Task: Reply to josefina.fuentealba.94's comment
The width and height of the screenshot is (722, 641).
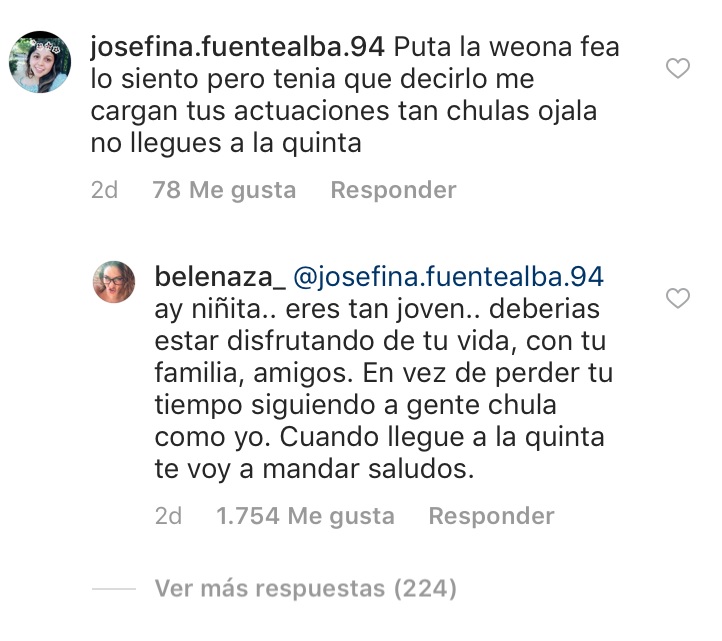Action: (x=393, y=190)
